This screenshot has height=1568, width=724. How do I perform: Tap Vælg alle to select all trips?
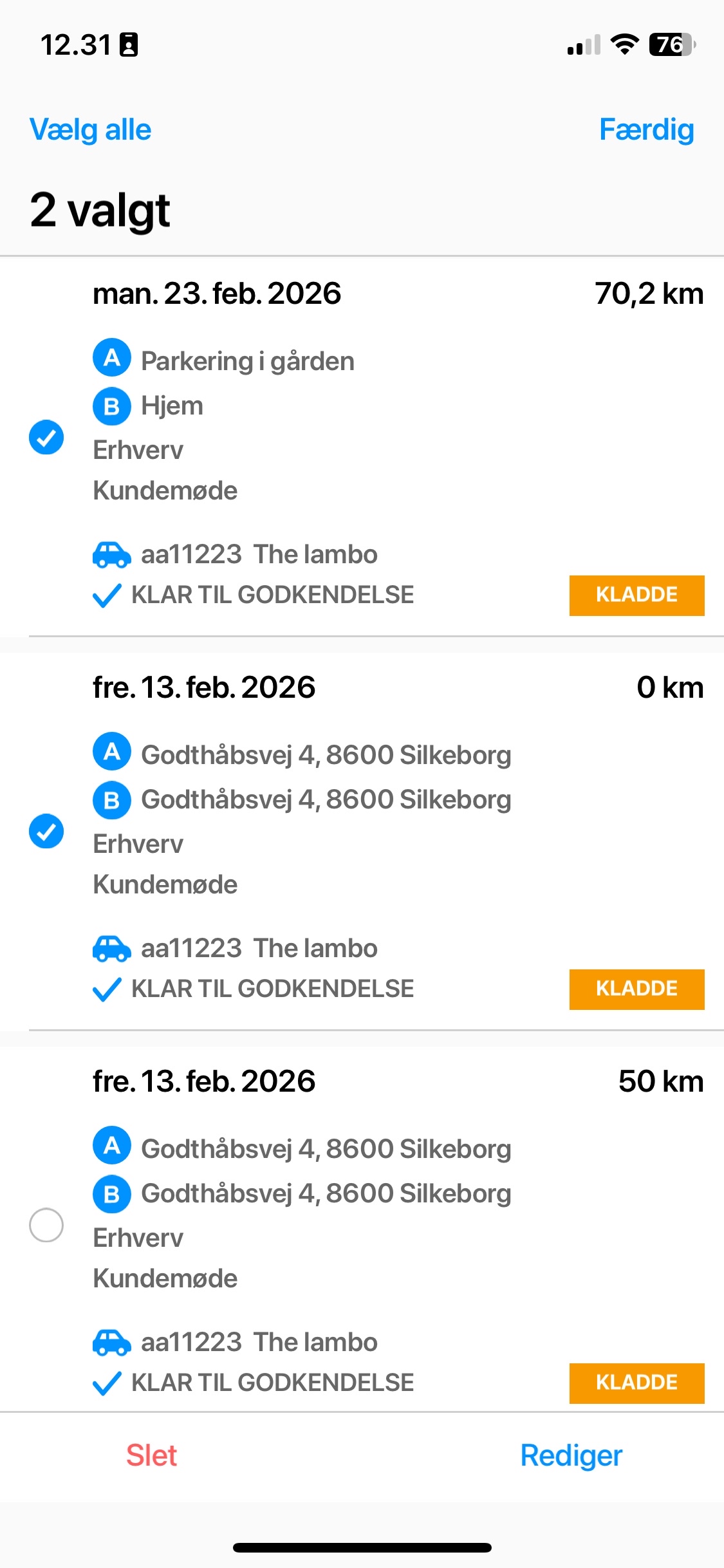(x=90, y=130)
